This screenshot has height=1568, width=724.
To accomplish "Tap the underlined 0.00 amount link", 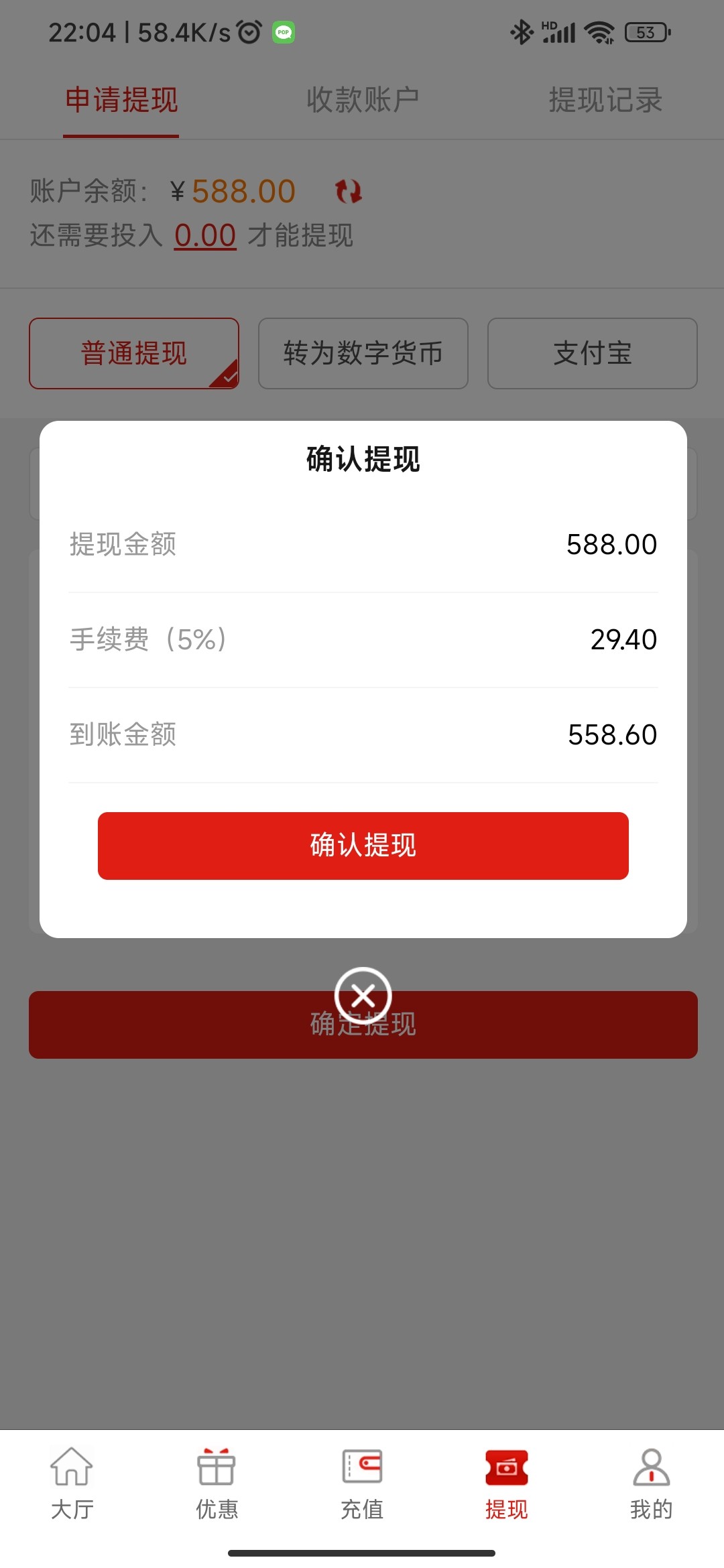I will tap(205, 236).
